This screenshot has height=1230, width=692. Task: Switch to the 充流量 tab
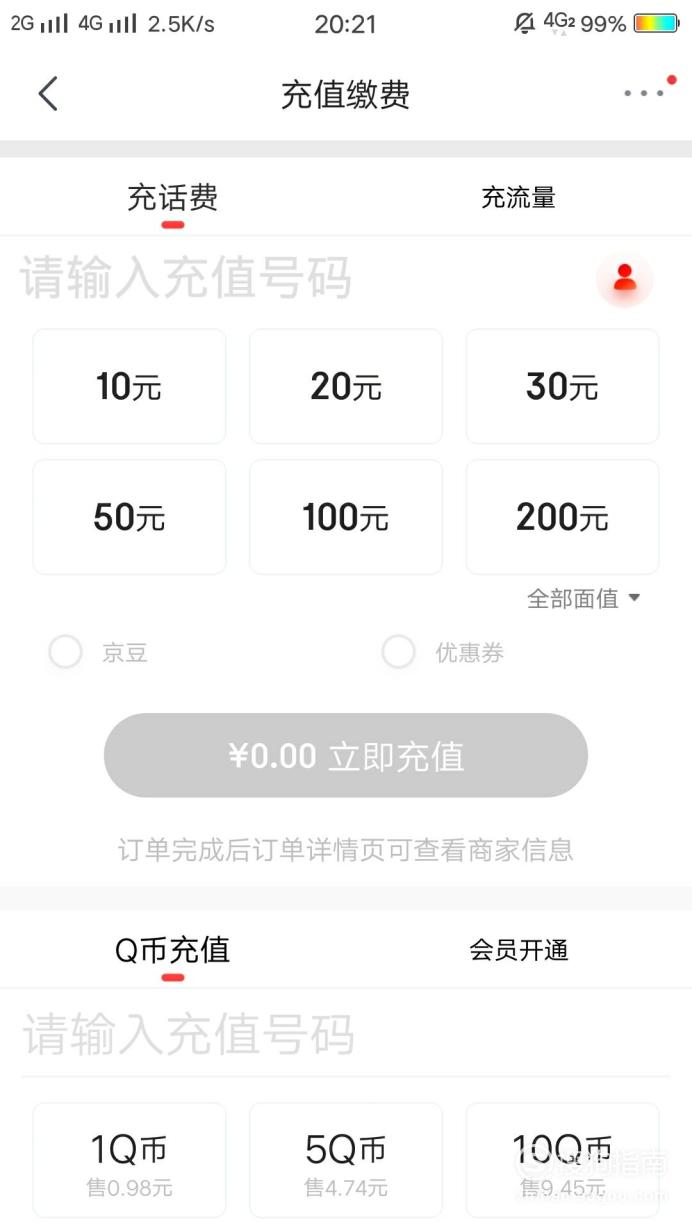pyautogui.click(x=518, y=198)
